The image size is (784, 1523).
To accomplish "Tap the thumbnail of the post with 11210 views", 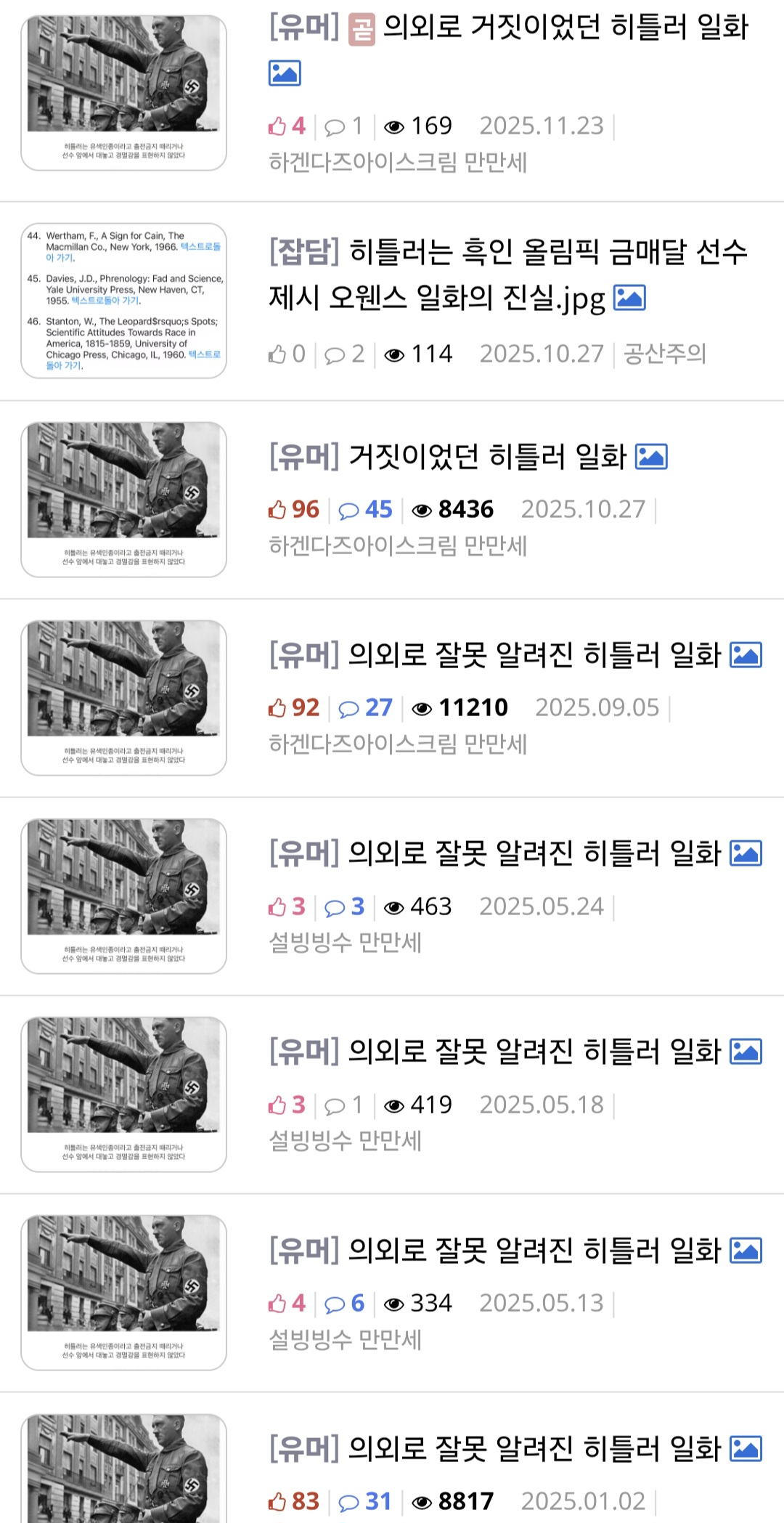I will (123, 698).
